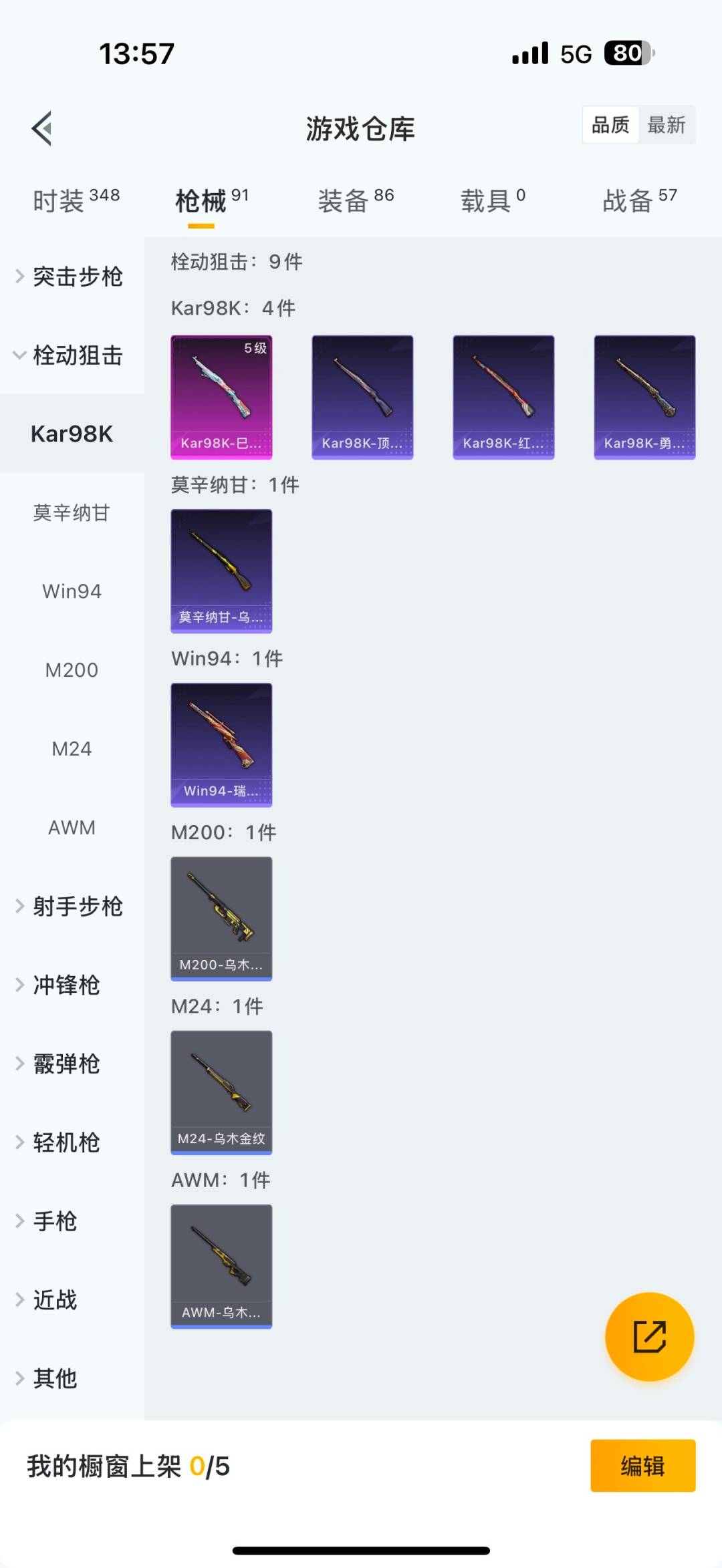View the M200-乌木 skin thumbnail
Viewport: 722px width, 1568px height.
pos(221,919)
